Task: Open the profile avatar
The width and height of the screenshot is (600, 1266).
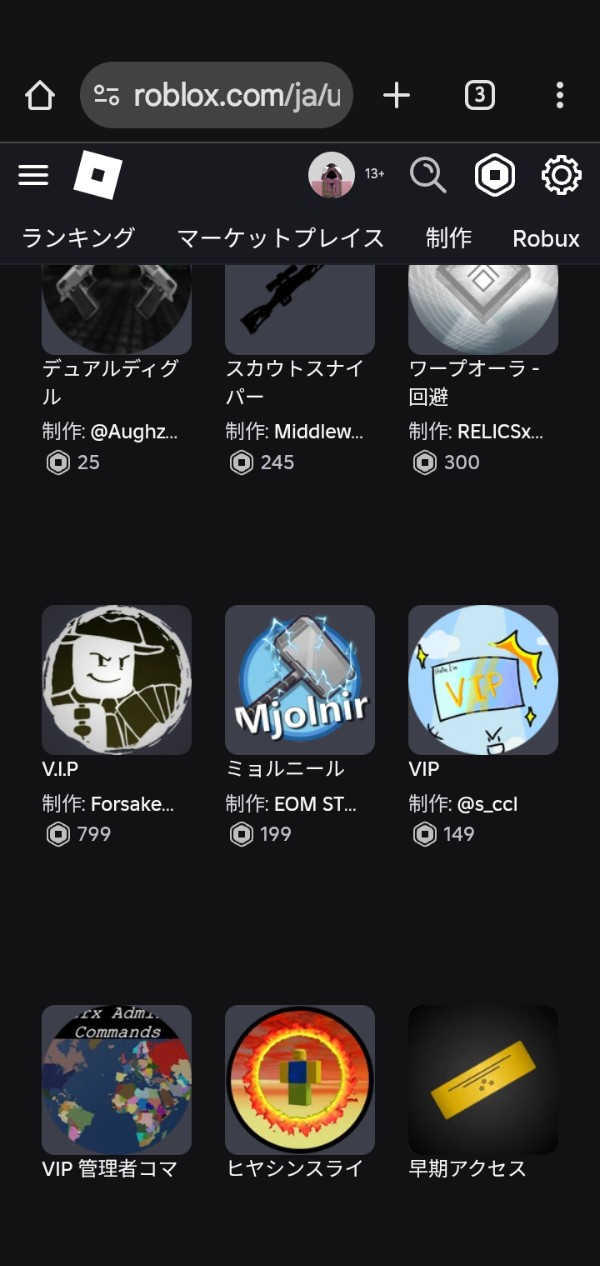Action: 331,176
